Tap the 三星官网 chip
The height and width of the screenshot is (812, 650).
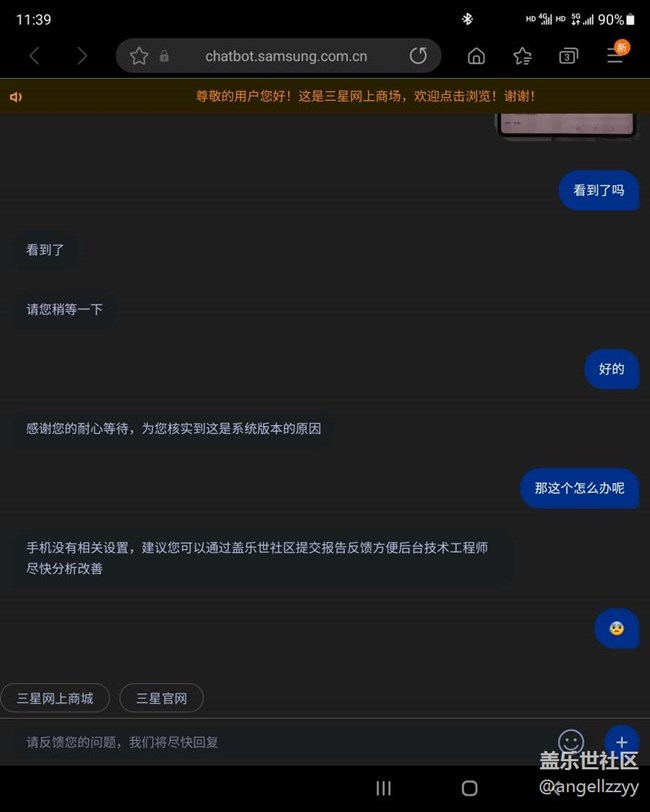161,698
